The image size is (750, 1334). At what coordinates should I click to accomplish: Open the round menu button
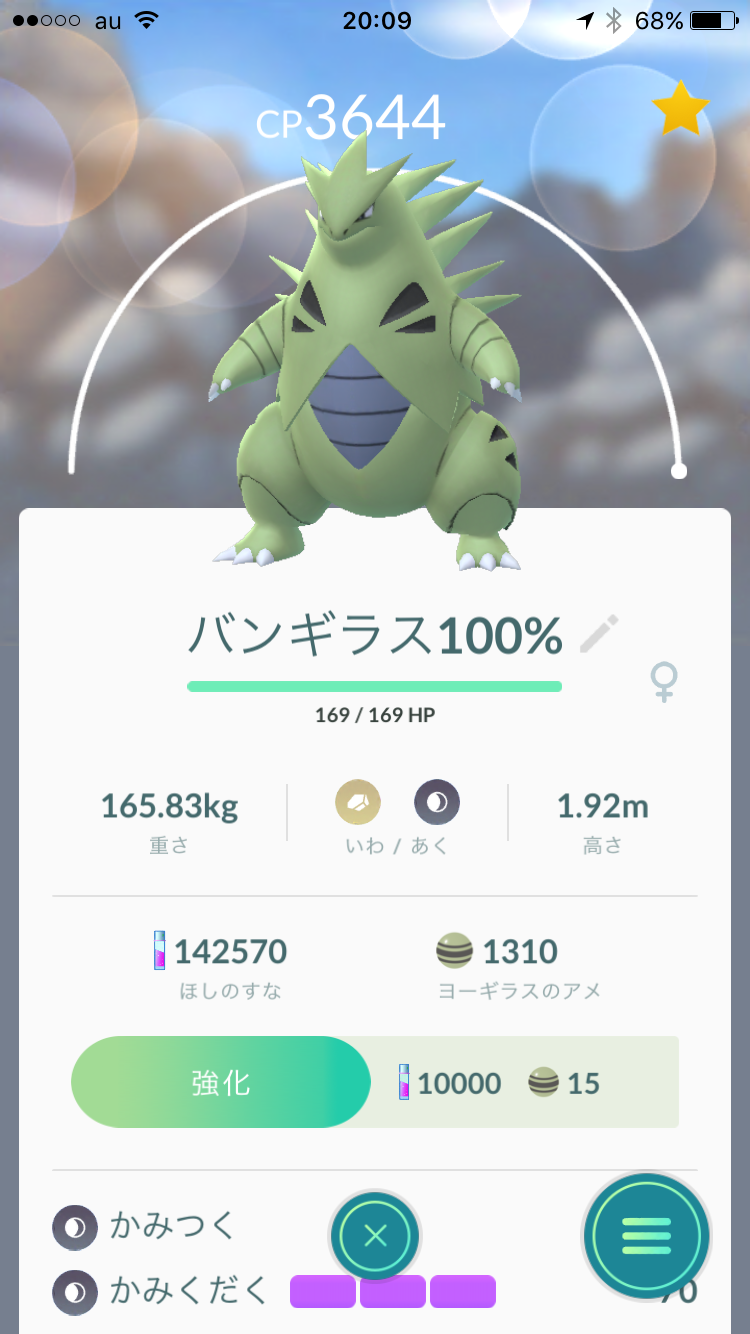647,1237
